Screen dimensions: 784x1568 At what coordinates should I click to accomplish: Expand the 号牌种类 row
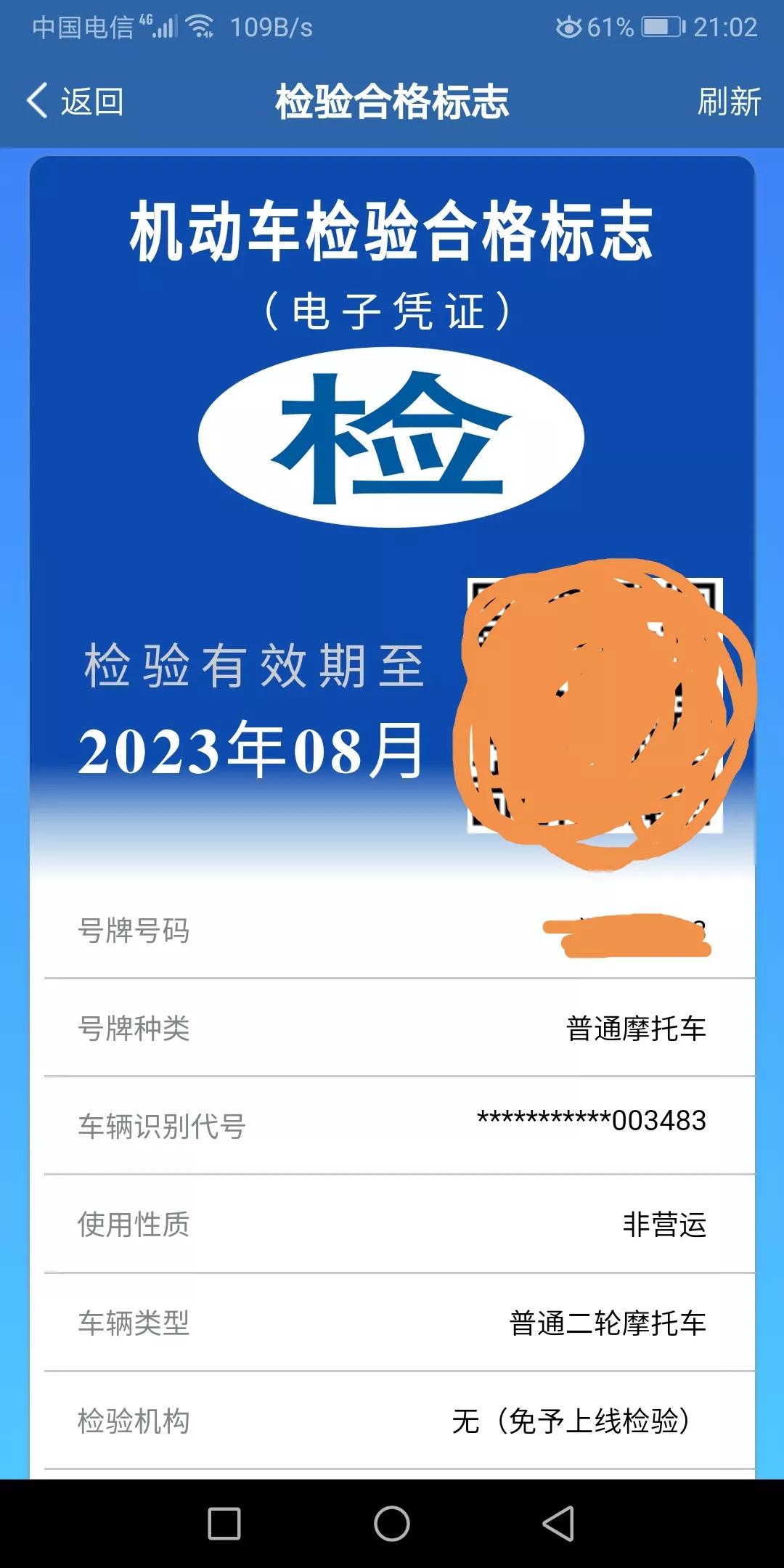[x=392, y=1027]
